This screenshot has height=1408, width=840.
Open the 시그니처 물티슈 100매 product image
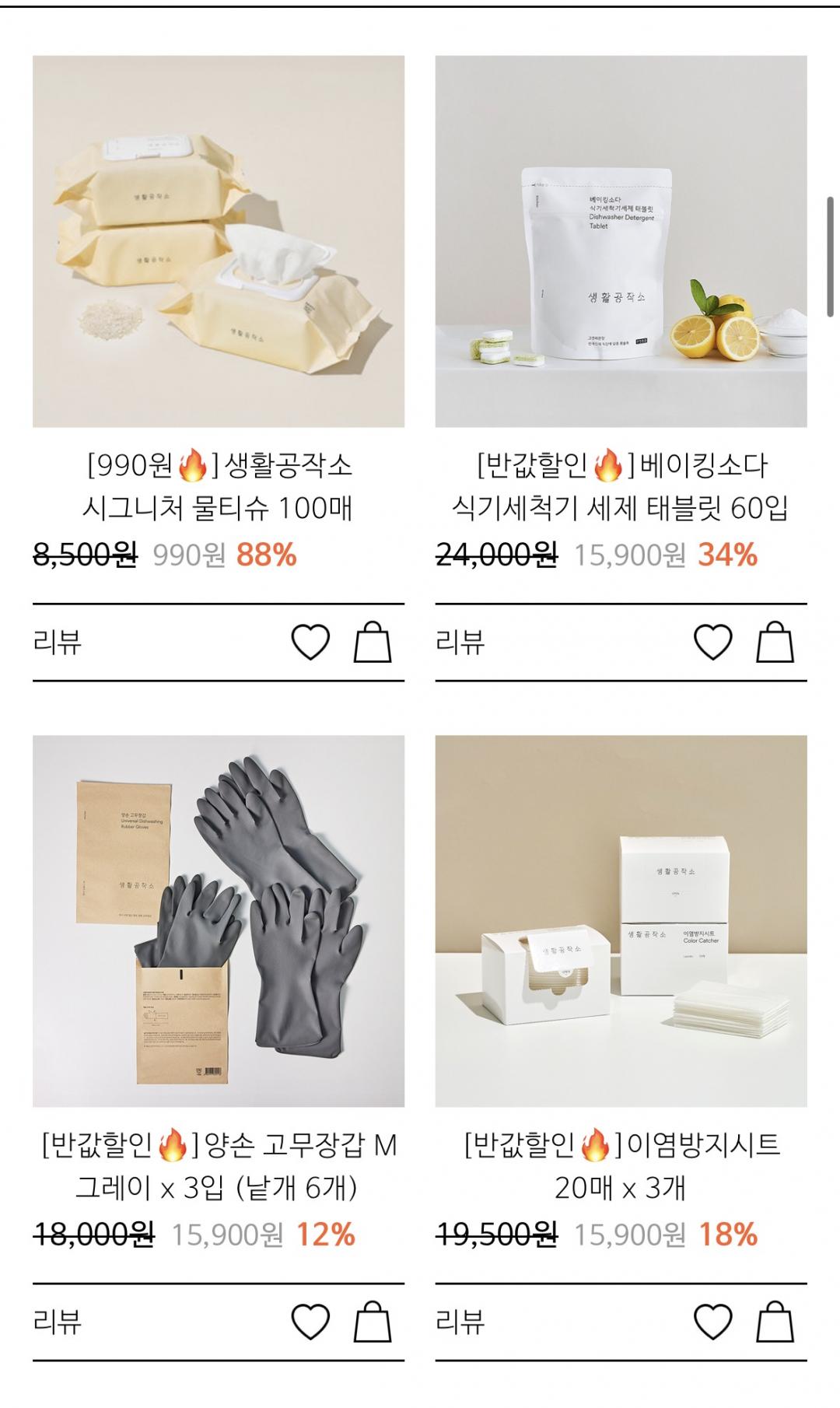(x=218, y=241)
